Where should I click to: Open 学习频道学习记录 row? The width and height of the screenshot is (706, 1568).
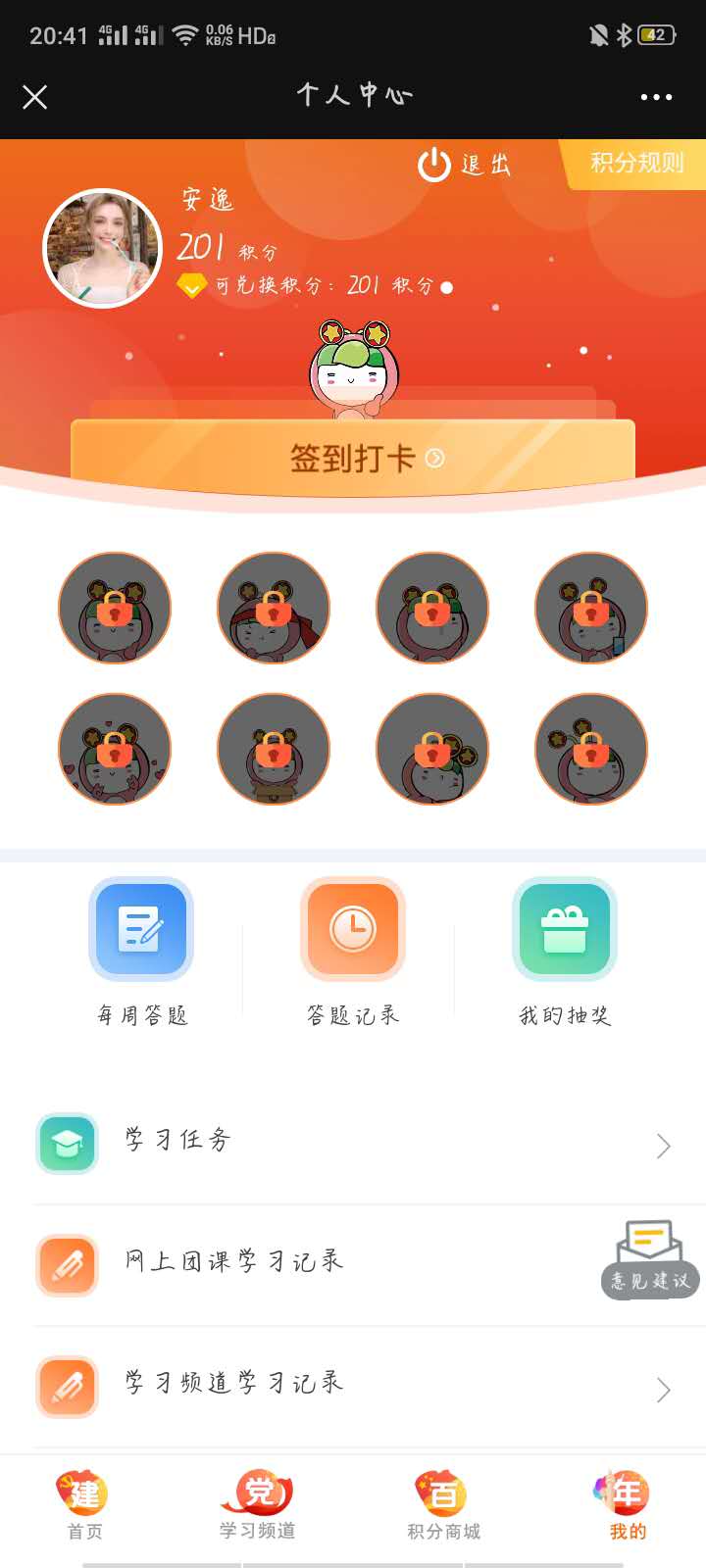(x=353, y=1387)
